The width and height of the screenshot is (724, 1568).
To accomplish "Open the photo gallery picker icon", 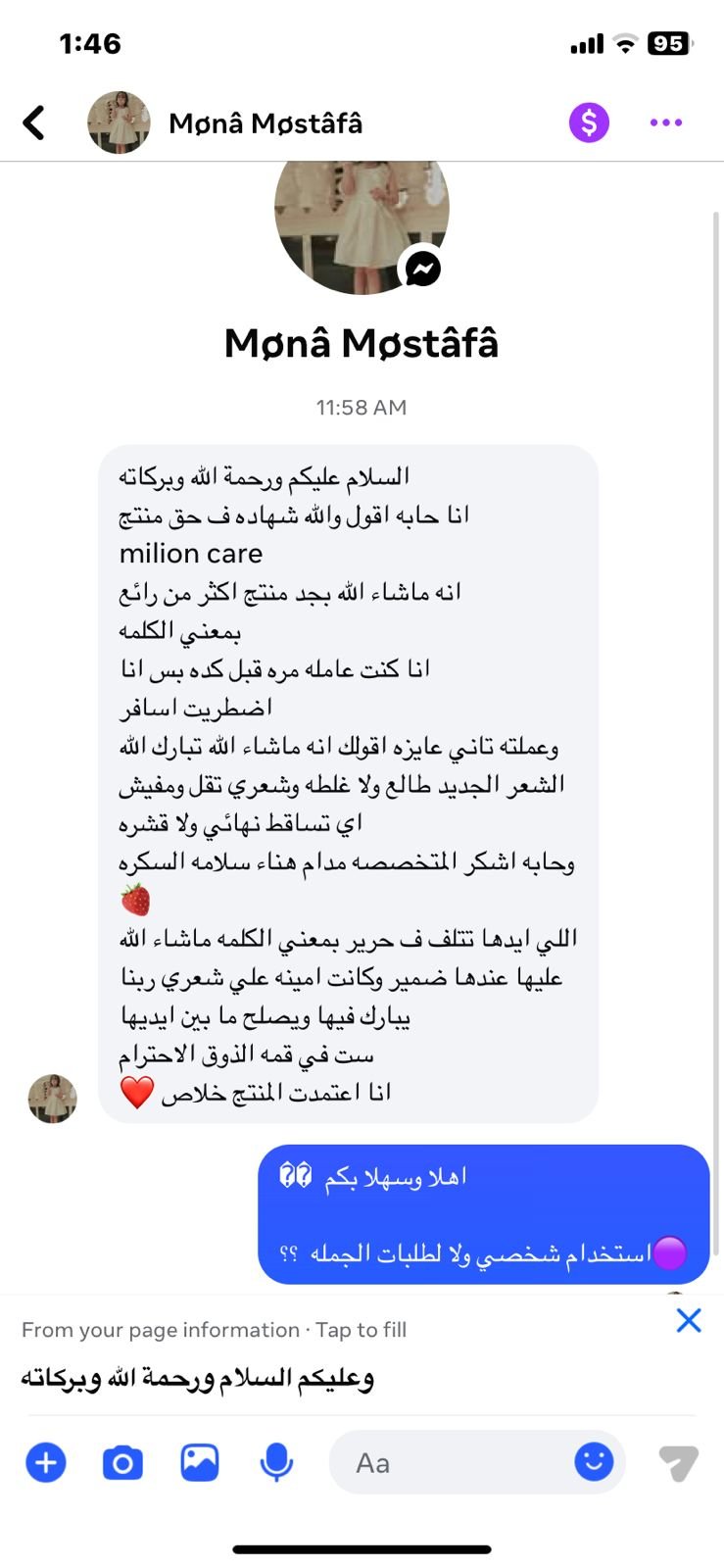I will click(x=199, y=1462).
